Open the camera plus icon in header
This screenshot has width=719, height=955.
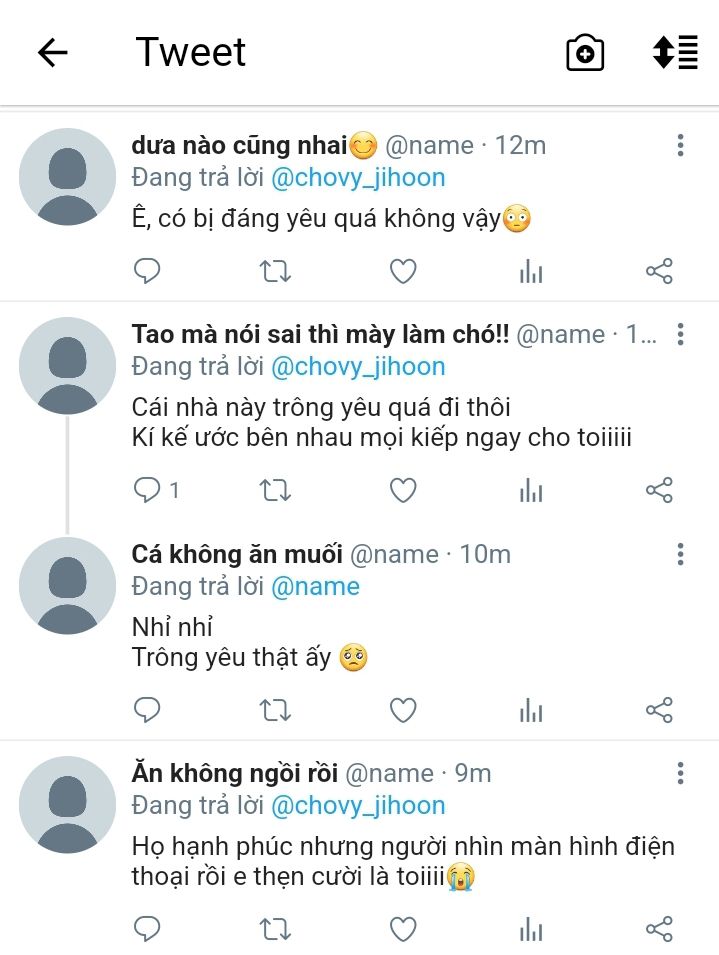pos(585,53)
